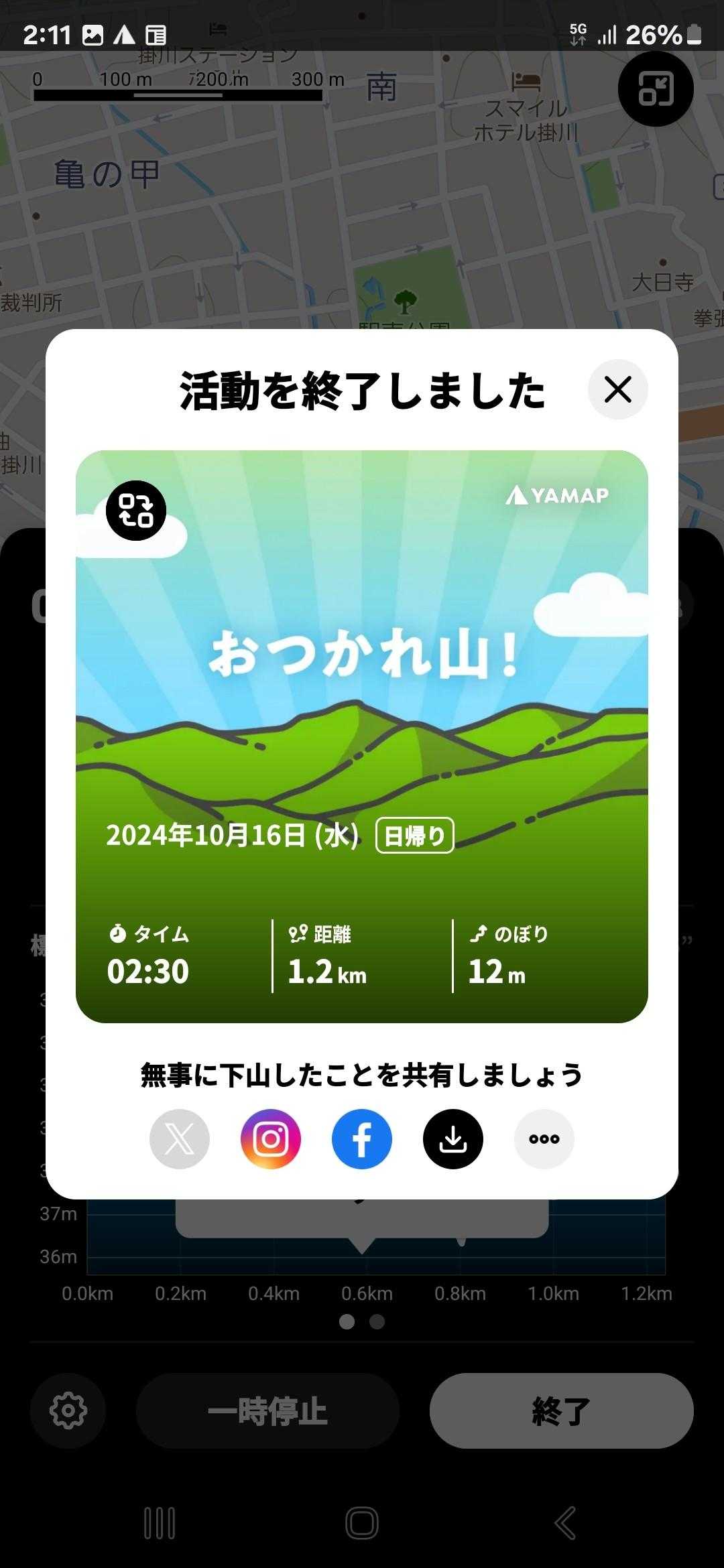Open the settings gear
The height and width of the screenshot is (1568, 724).
tap(68, 1411)
